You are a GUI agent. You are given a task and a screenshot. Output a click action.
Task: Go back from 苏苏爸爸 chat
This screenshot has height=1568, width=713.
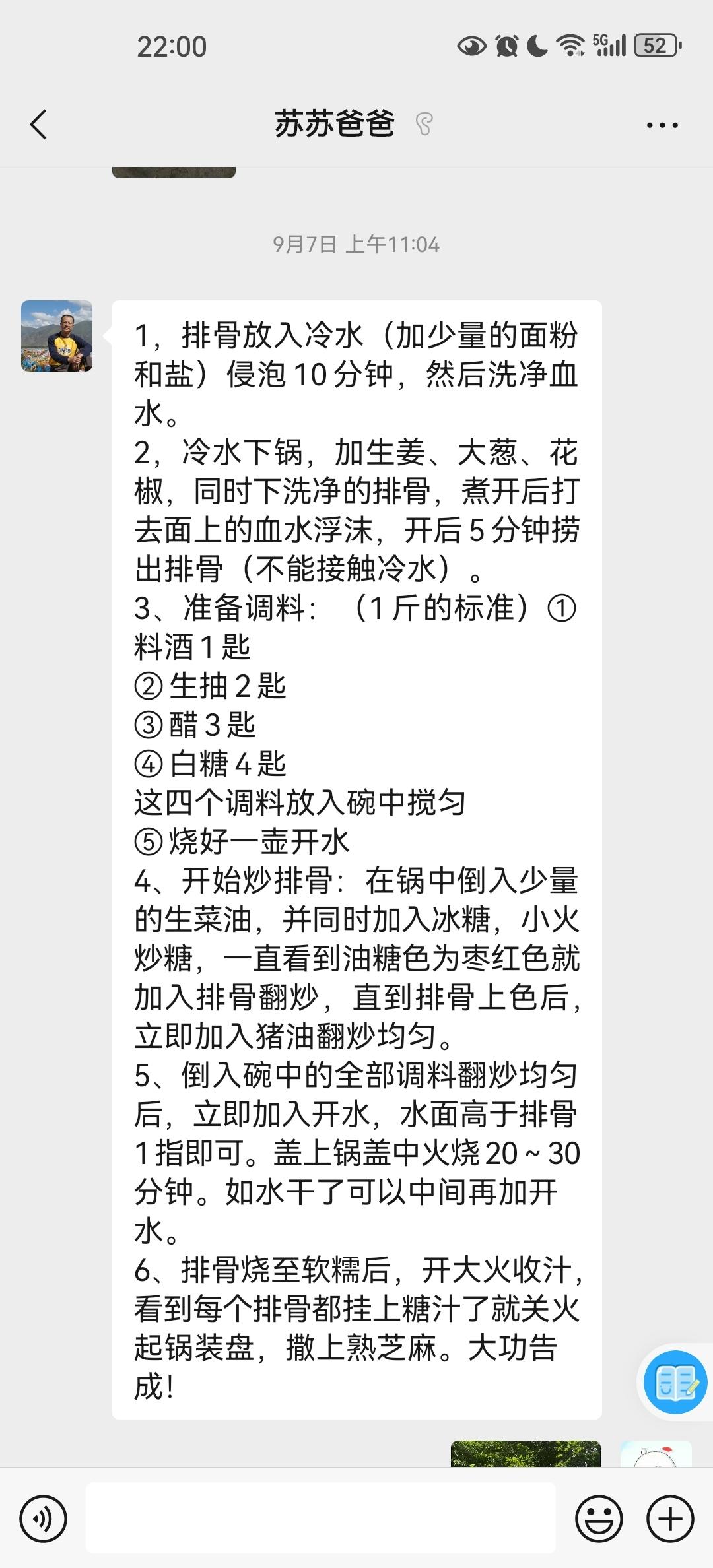pyautogui.click(x=39, y=124)
